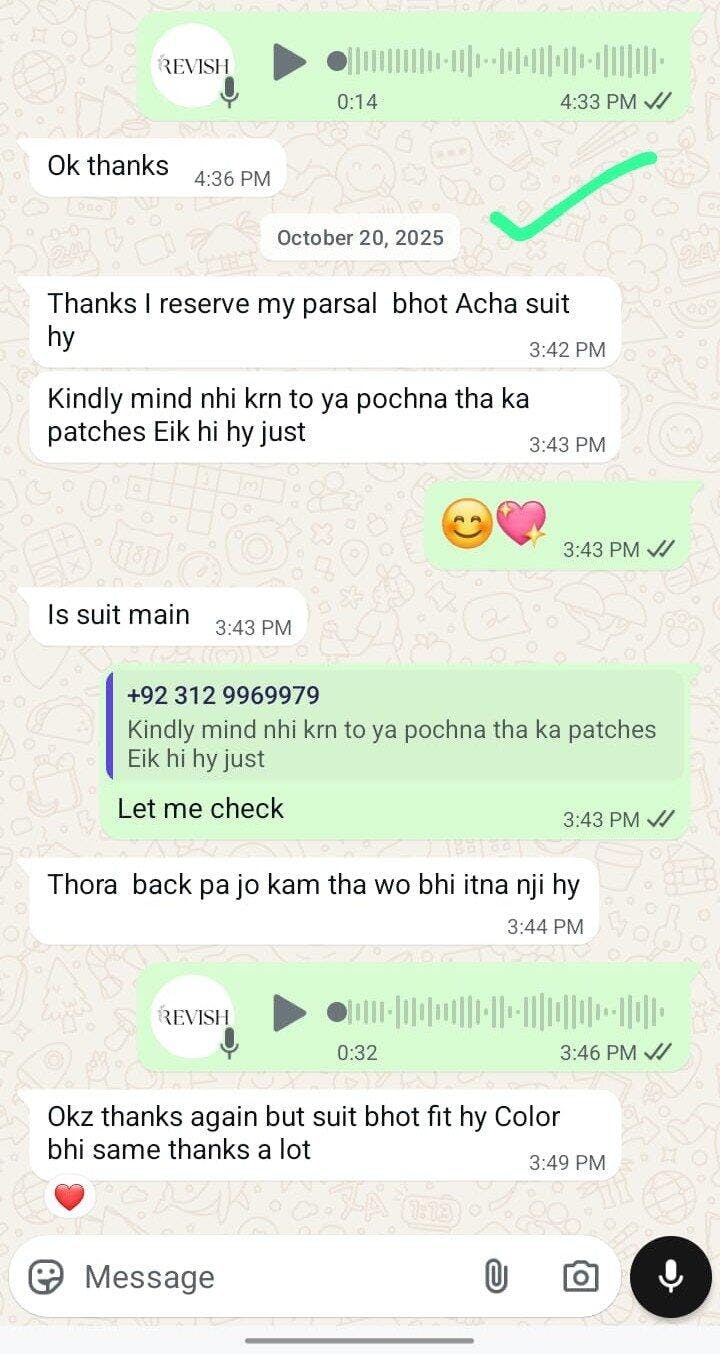The height and width of the screenshot is (1354, 720).
Task: Play the 0:32 voice message
Action: click(x=289, y=1013)
